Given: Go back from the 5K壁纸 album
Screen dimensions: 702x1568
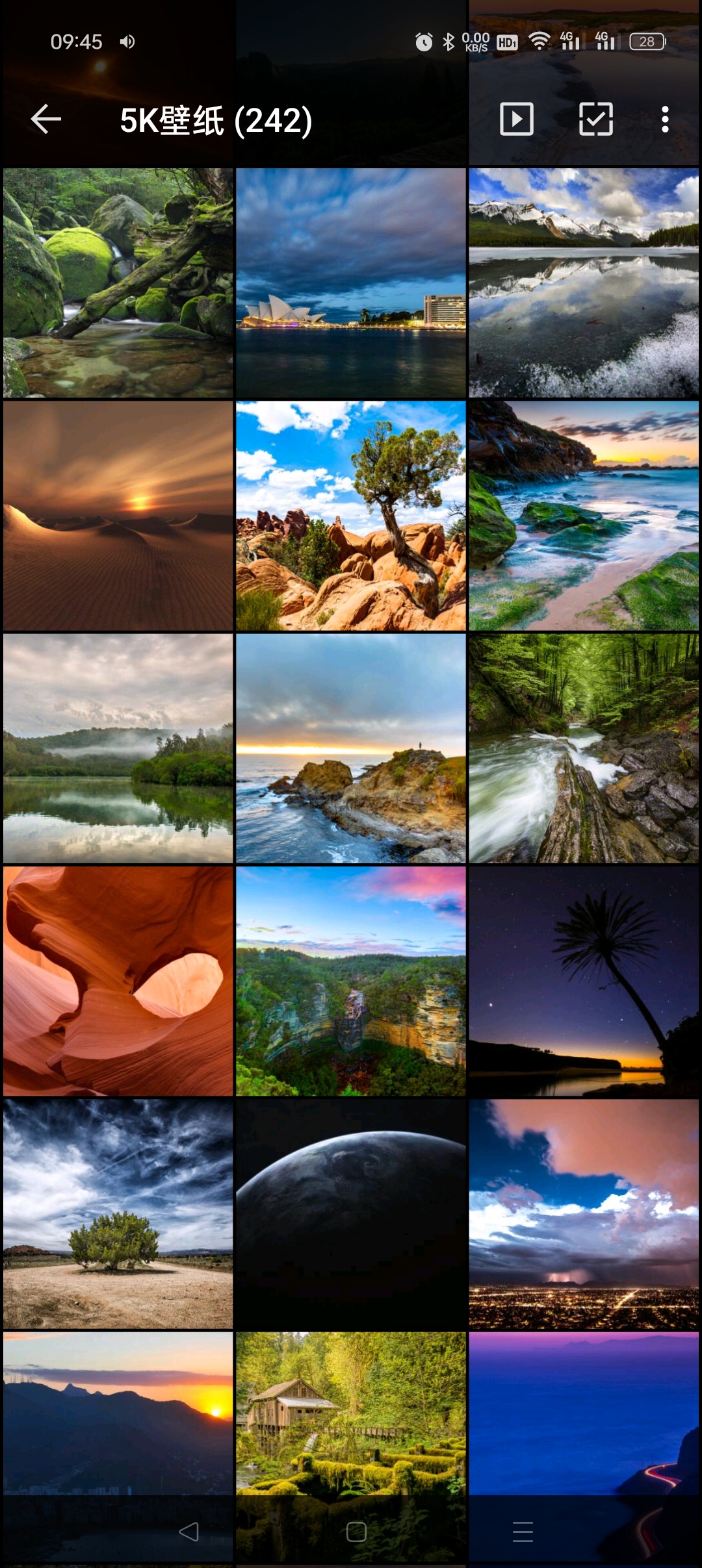Looking at the screenshot, I should click(46, 120).
